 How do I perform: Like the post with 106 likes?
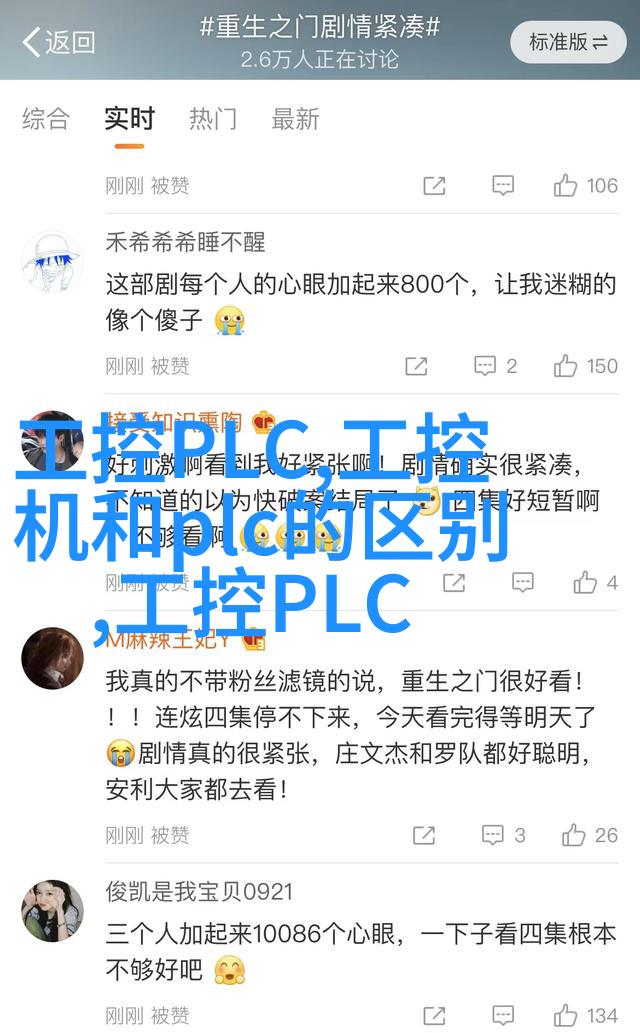click(x=585, y=185)
